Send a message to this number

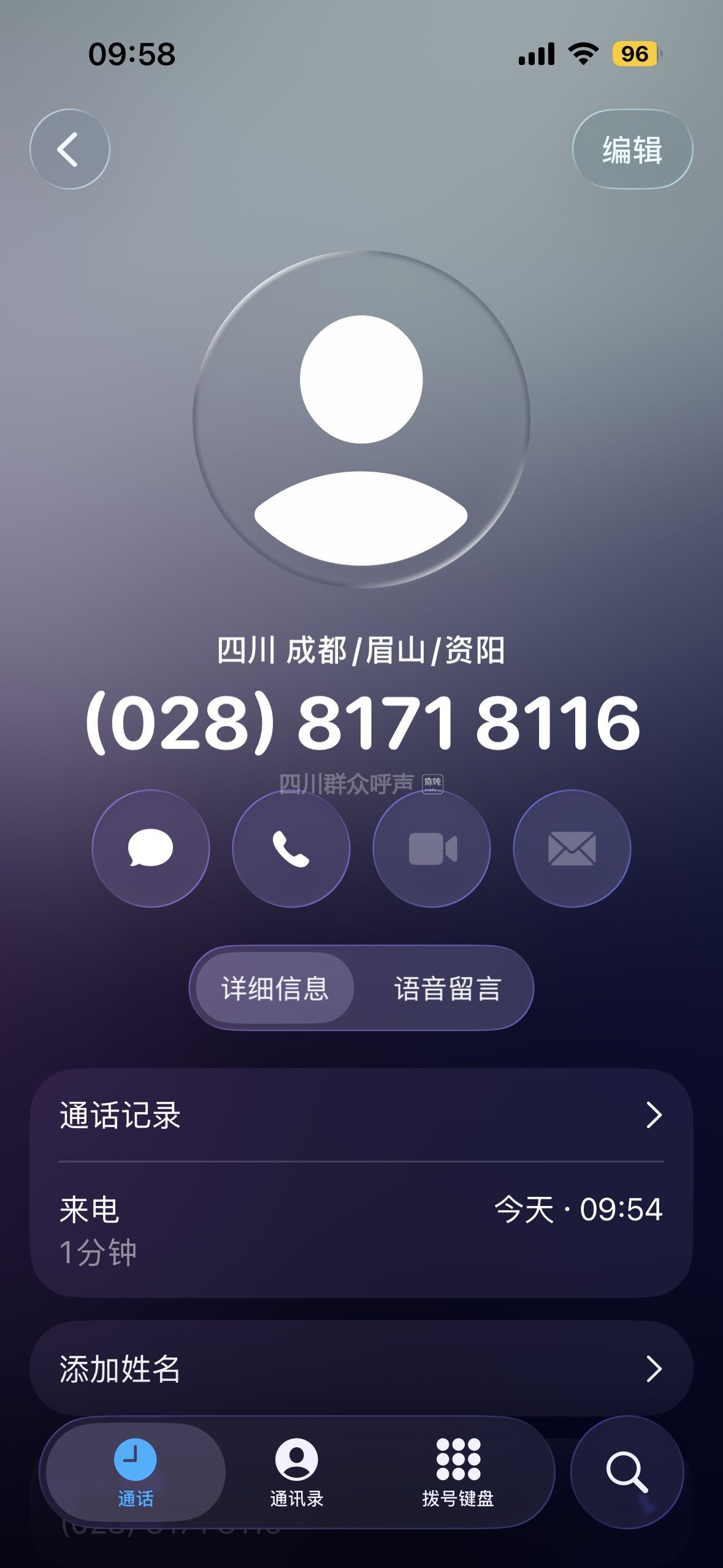(x=151, y=848)
